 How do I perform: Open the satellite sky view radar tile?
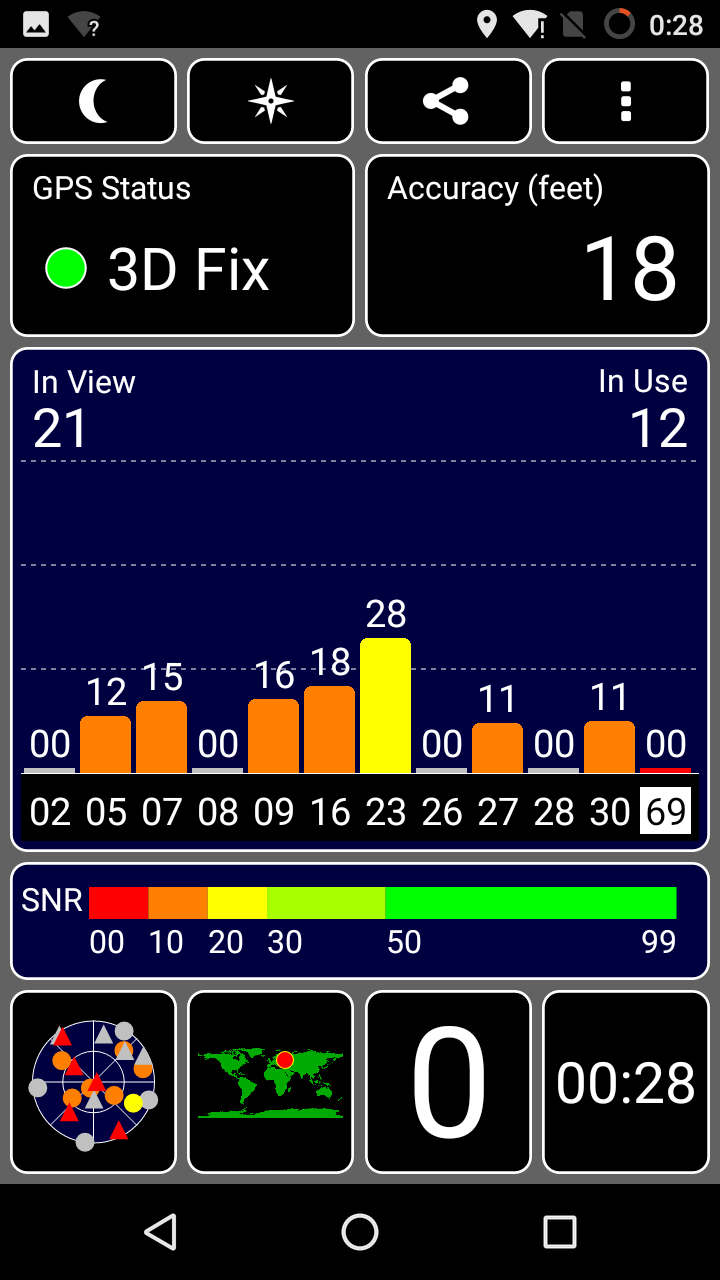click(93, 1082)
